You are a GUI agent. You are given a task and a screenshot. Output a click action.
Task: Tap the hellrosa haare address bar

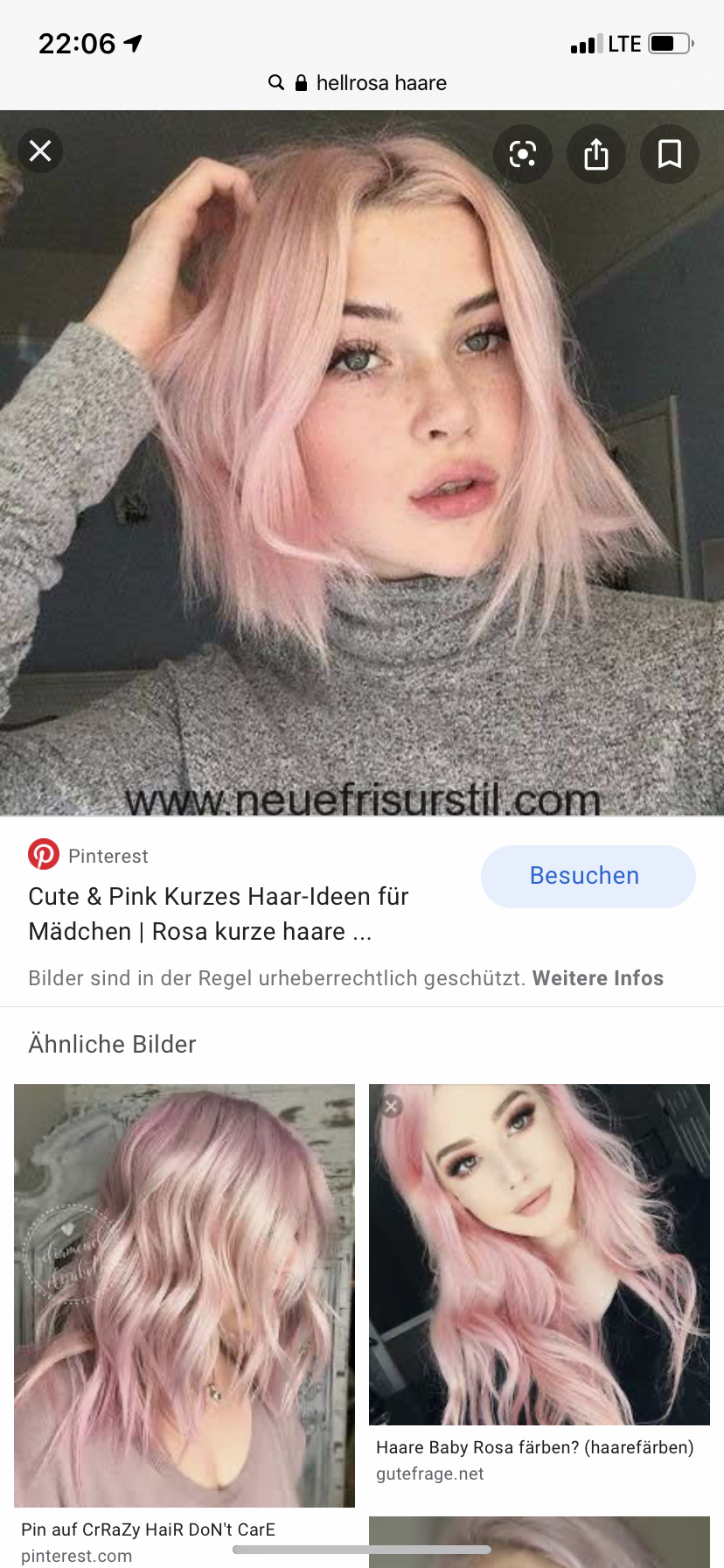click(362, 83)
